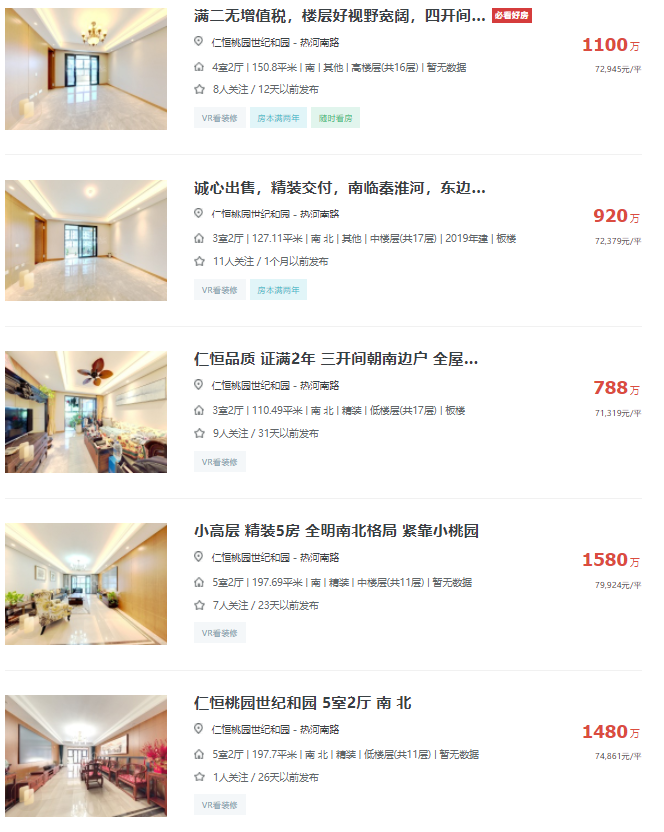Open the listing titled 满二无增值税
This screenshot has height=832, width=664.
(339, 16)
